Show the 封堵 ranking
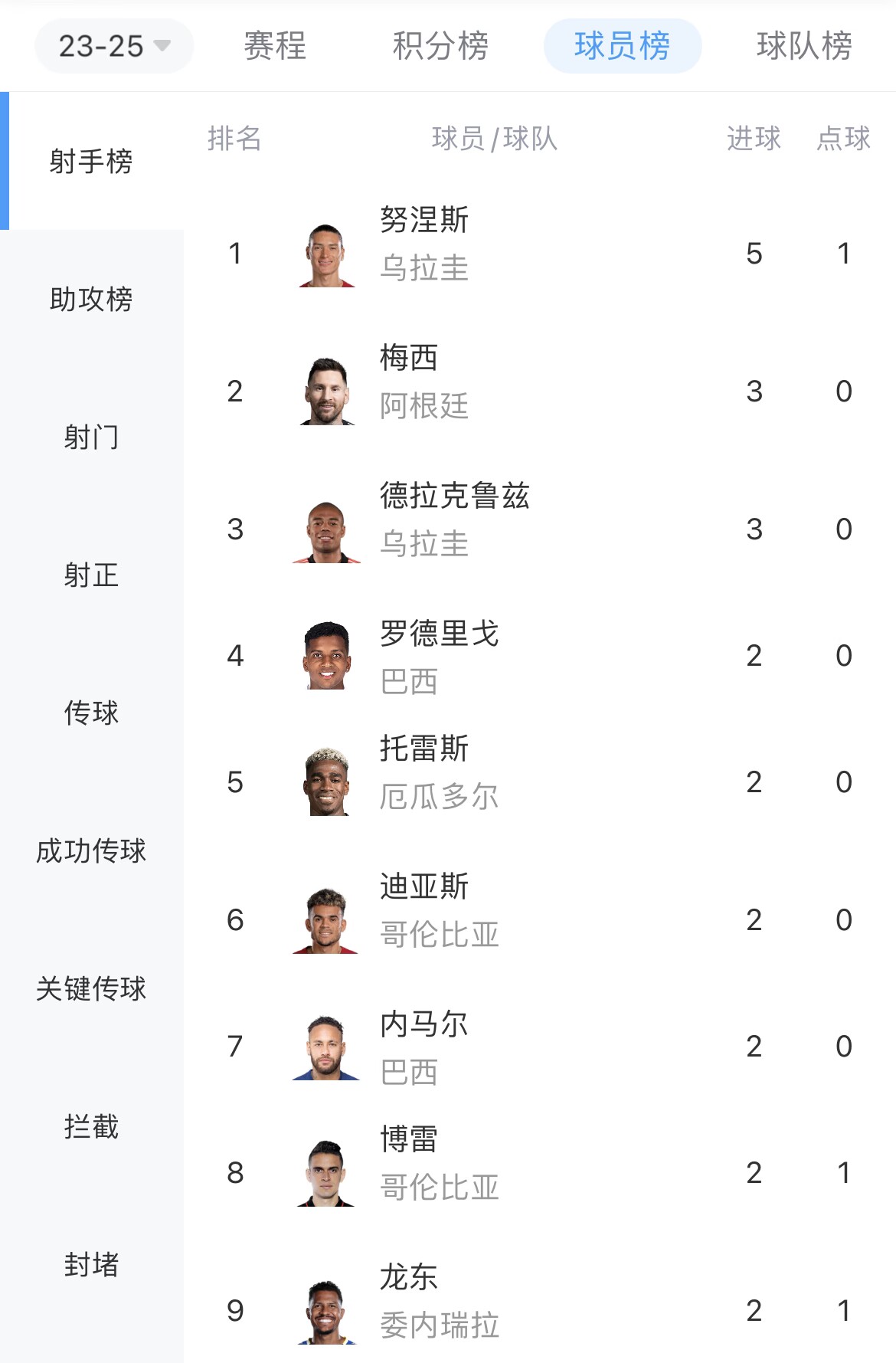Viewport: 896px width, 1363px height. (91, 1265)
